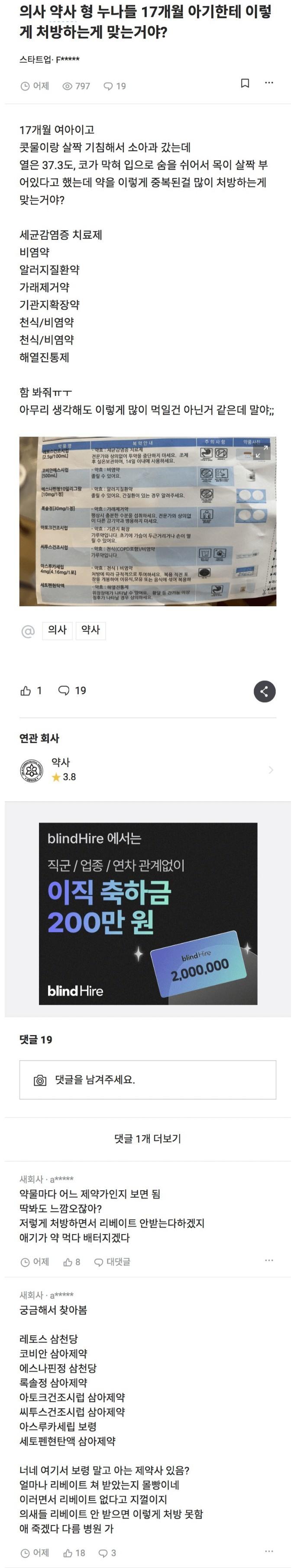Open the first comment's overflow menu
294x1568 pixels.
pos(269,1261)
